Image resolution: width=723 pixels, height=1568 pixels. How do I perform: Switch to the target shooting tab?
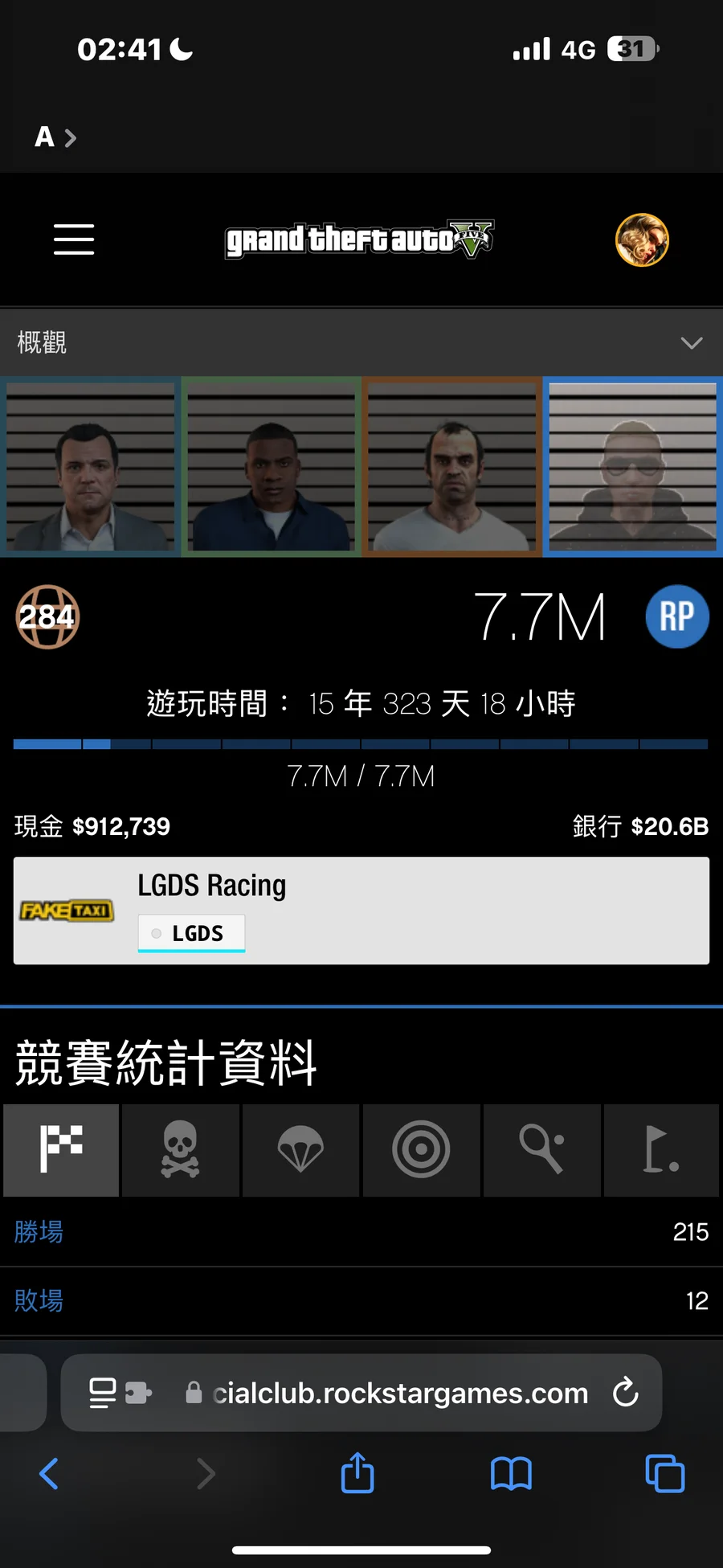click(421, 1150)
